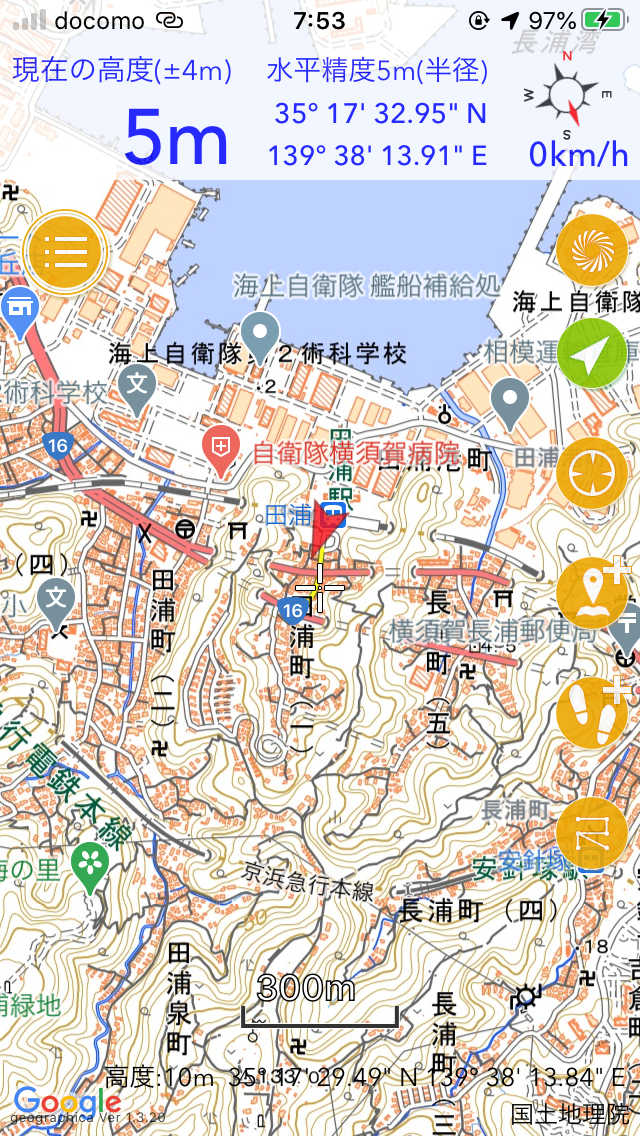The height and width of the screenshot is (1136, 640).
Task: Tap the orange crosshair circle button
Action: [592, 474]
